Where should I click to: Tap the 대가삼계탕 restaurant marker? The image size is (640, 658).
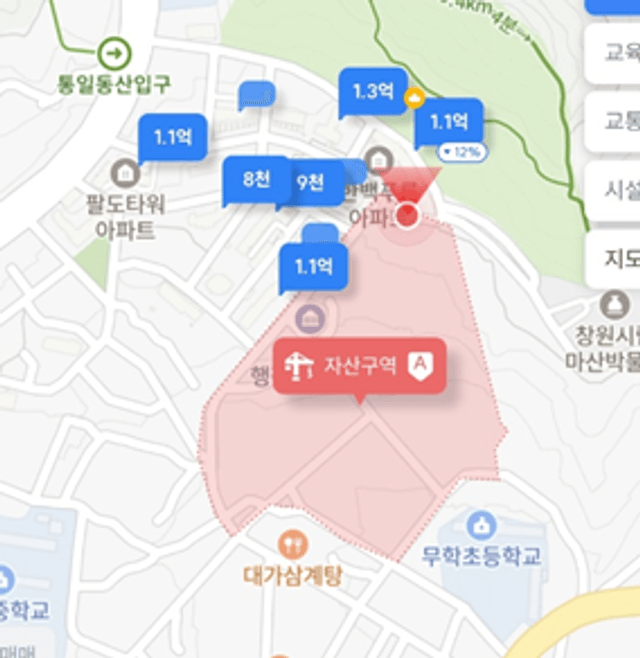coord(292,546)
